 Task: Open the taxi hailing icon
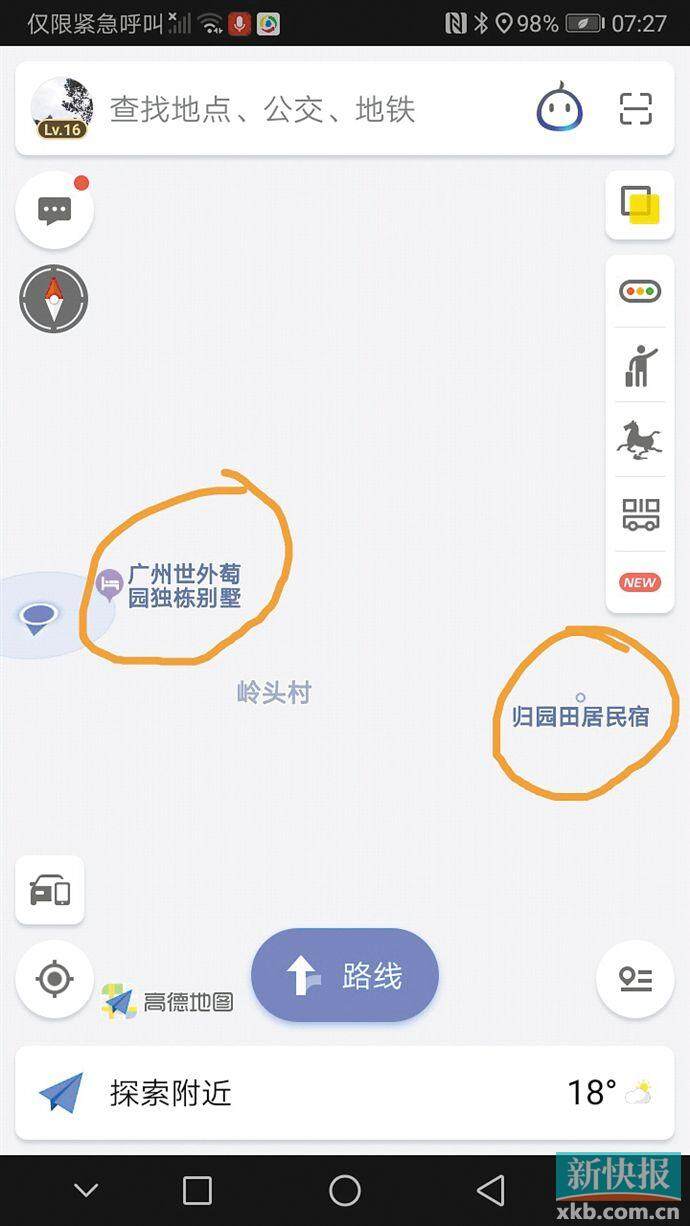(640, 366)
